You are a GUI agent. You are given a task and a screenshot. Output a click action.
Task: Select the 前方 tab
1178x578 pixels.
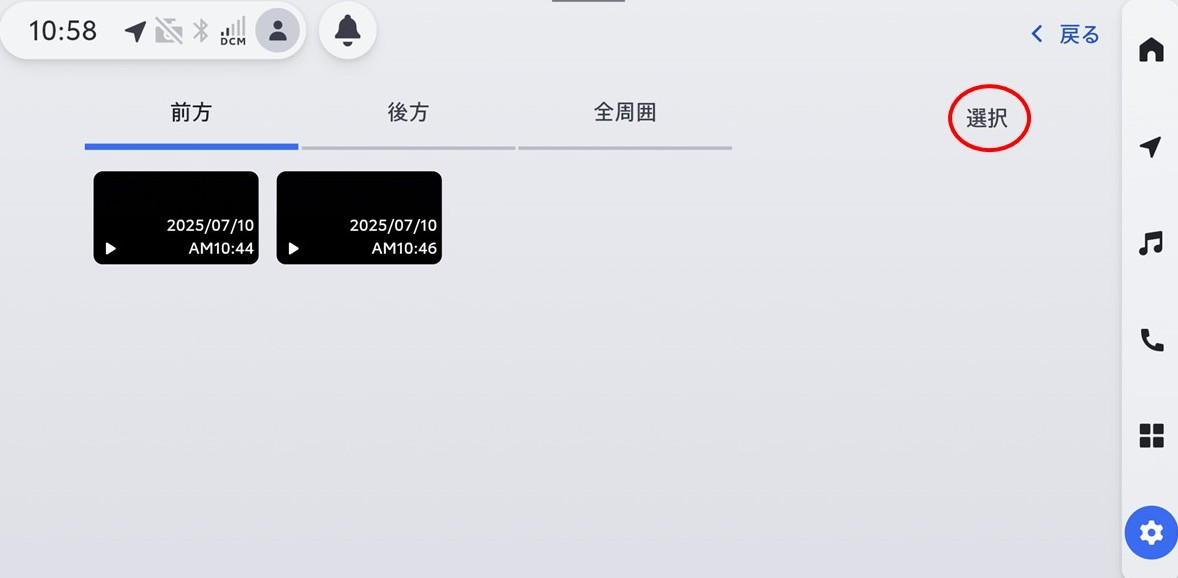pyautogui.click(x=191, y=114)
